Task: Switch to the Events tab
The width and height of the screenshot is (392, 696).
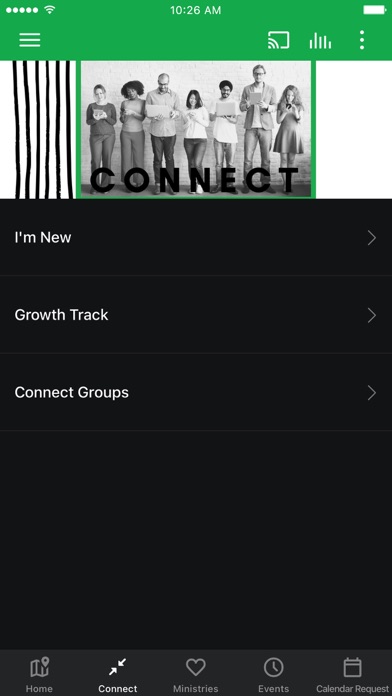Action: [274, 675]
